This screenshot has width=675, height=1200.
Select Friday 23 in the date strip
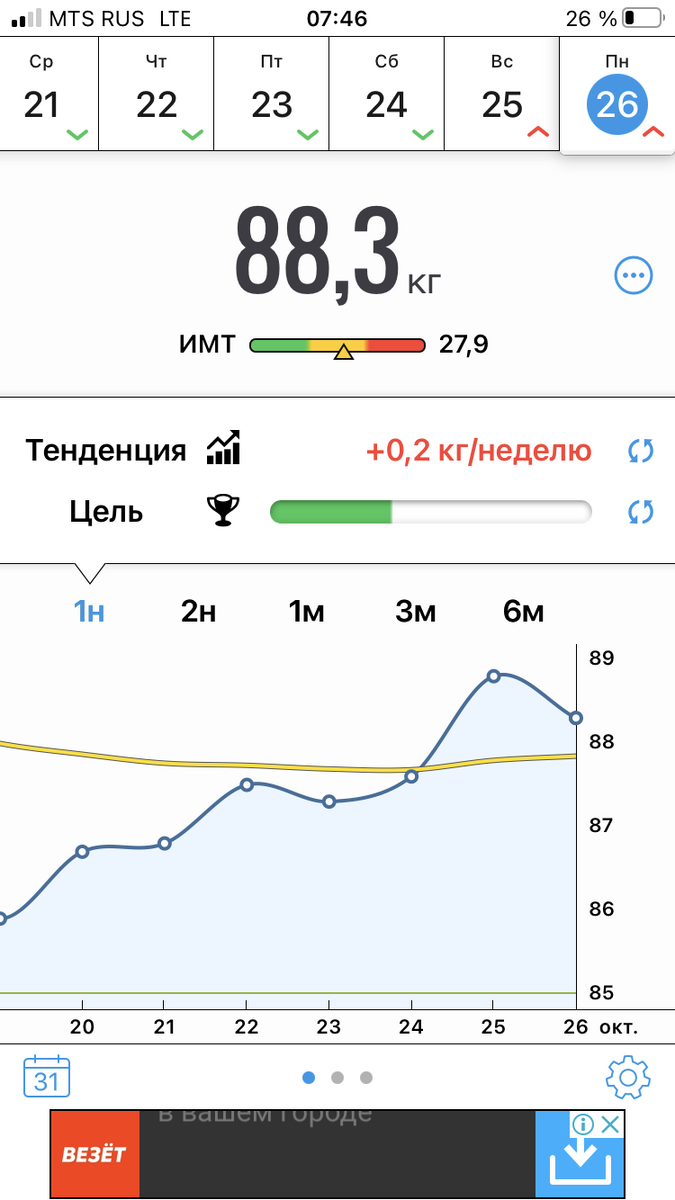(271, 94)
